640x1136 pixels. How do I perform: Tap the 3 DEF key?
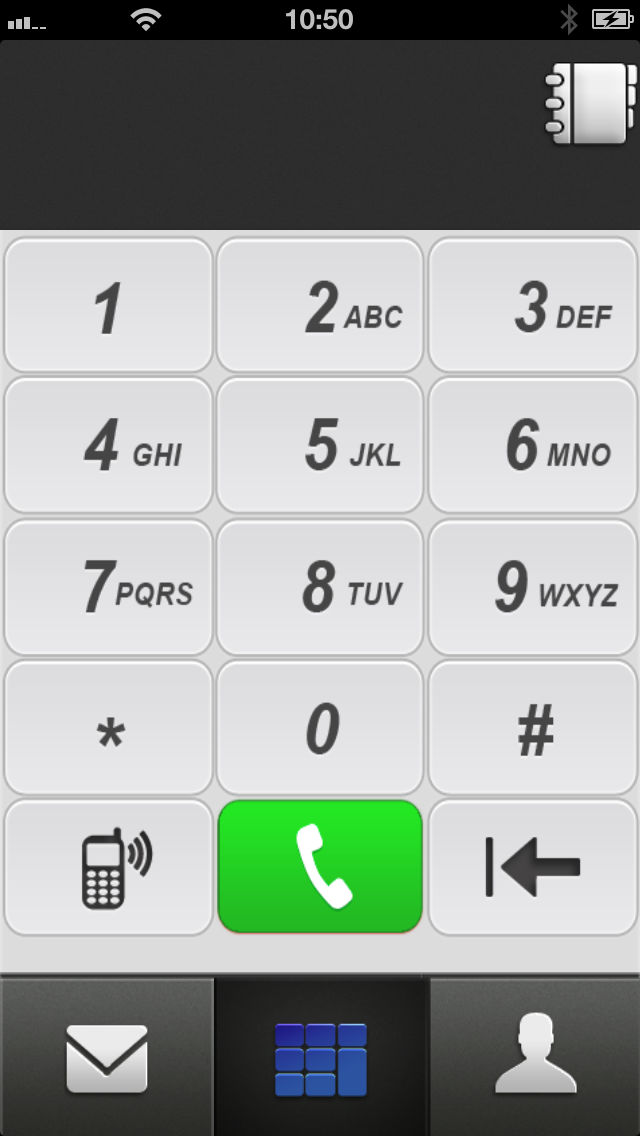(x=533, y=305)
